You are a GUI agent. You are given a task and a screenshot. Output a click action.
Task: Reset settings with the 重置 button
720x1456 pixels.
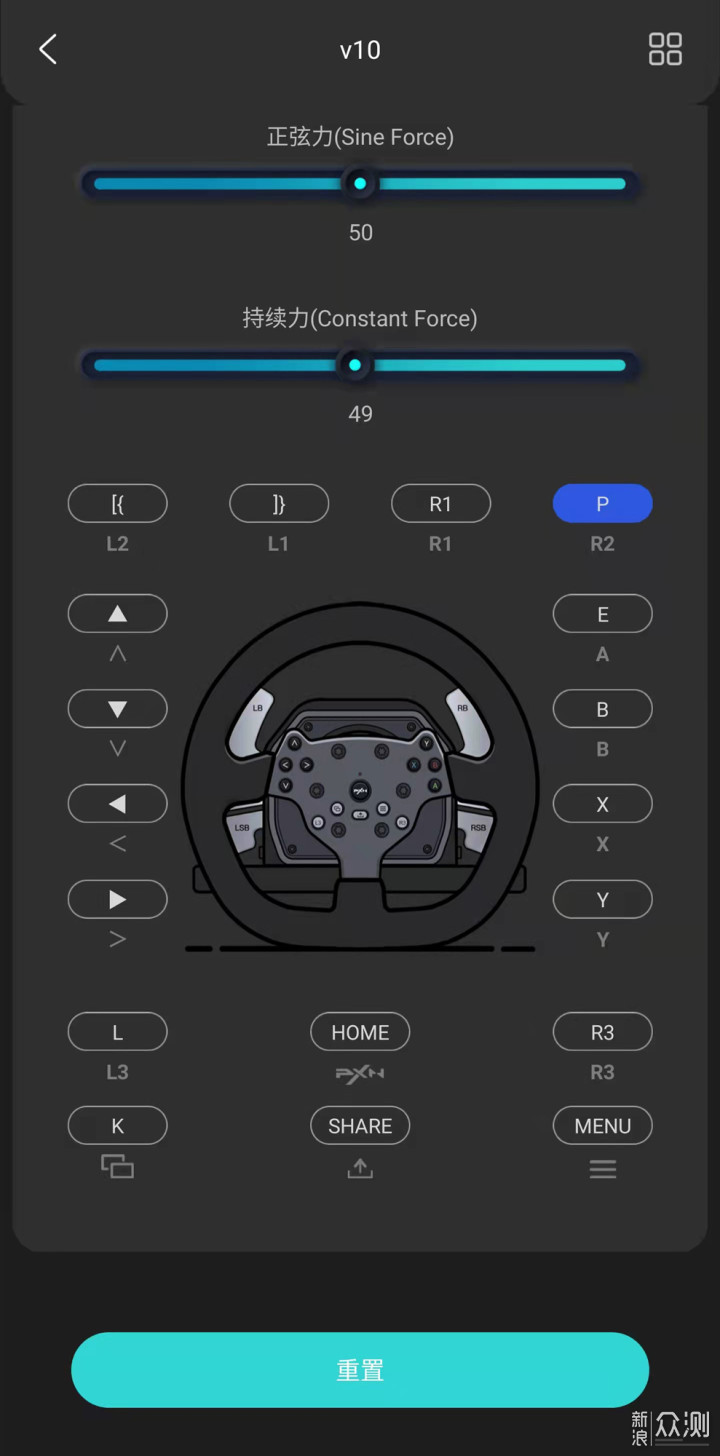click(x=360, y=1370)
